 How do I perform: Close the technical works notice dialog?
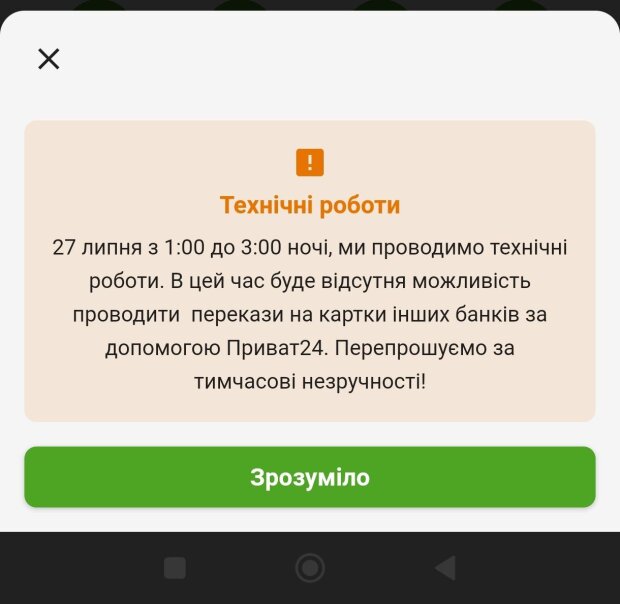(48, 59)
